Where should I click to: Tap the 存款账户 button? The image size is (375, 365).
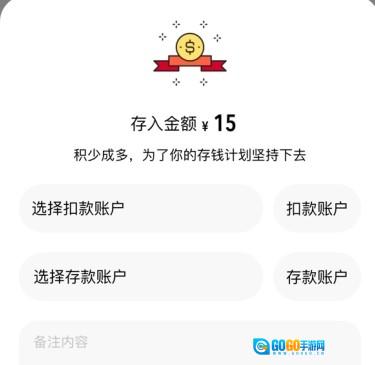tap(317, 277)
